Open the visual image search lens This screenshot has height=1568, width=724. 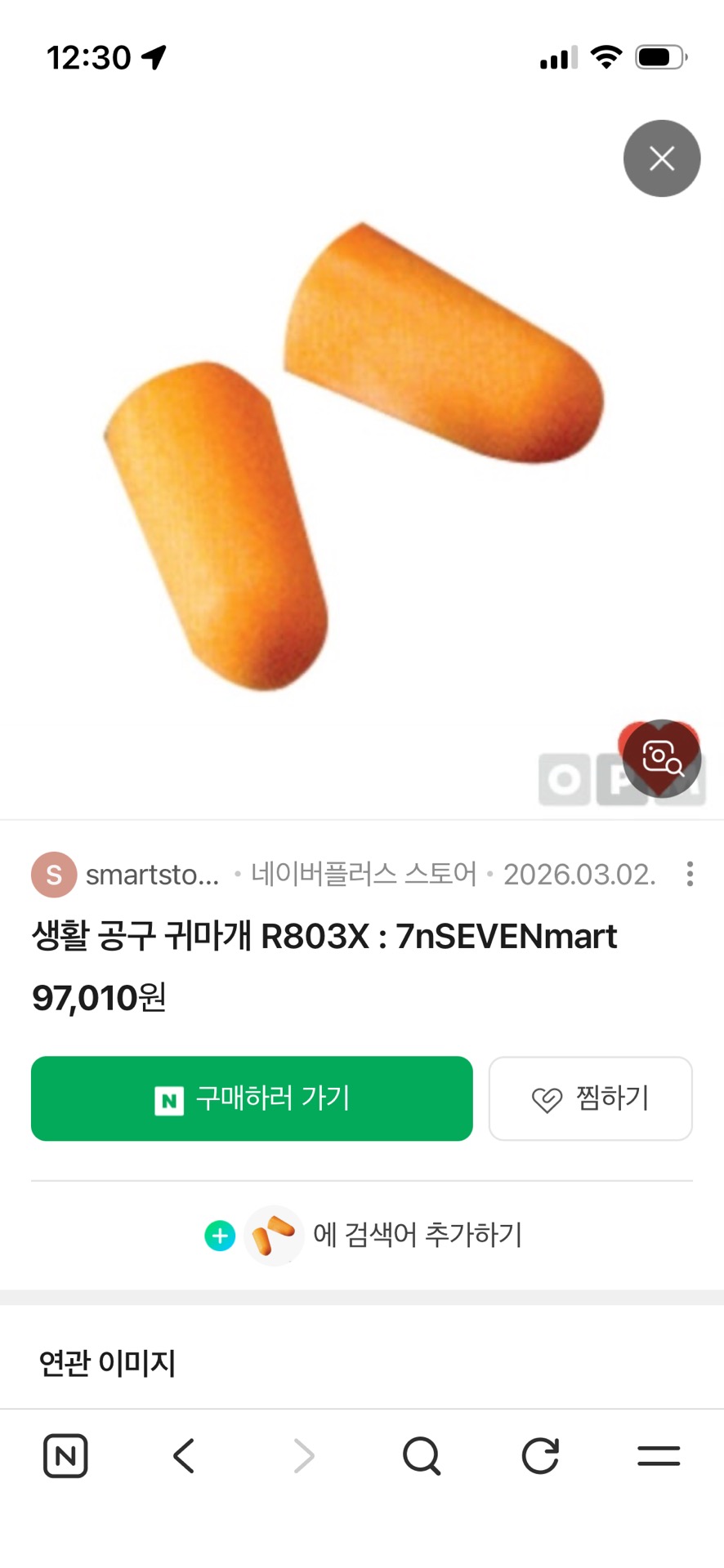point(661,757)
